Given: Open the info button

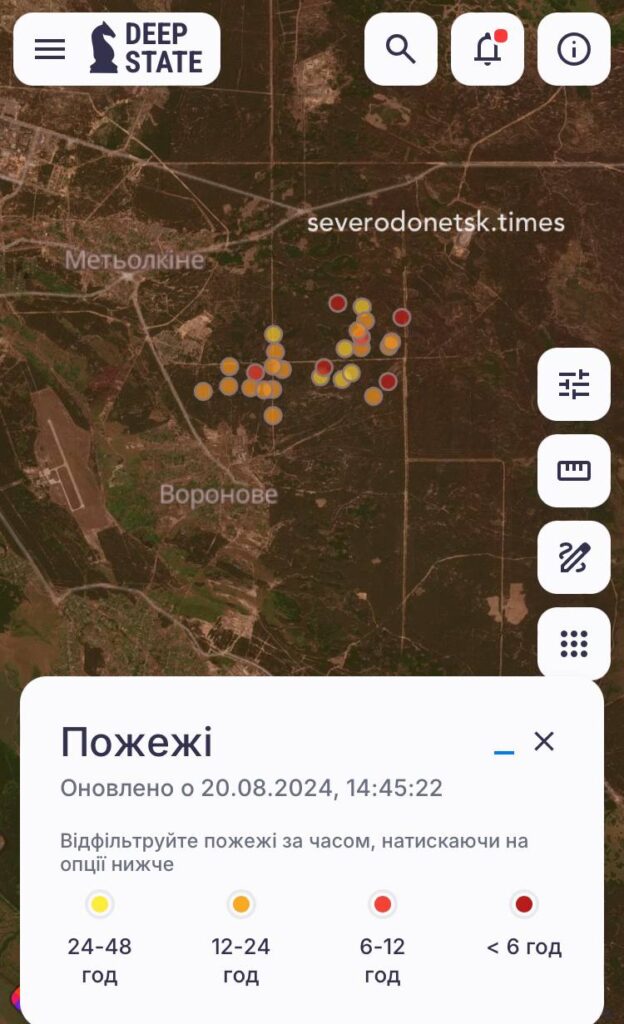Looking at the screenshot, I should click(574, 49).
